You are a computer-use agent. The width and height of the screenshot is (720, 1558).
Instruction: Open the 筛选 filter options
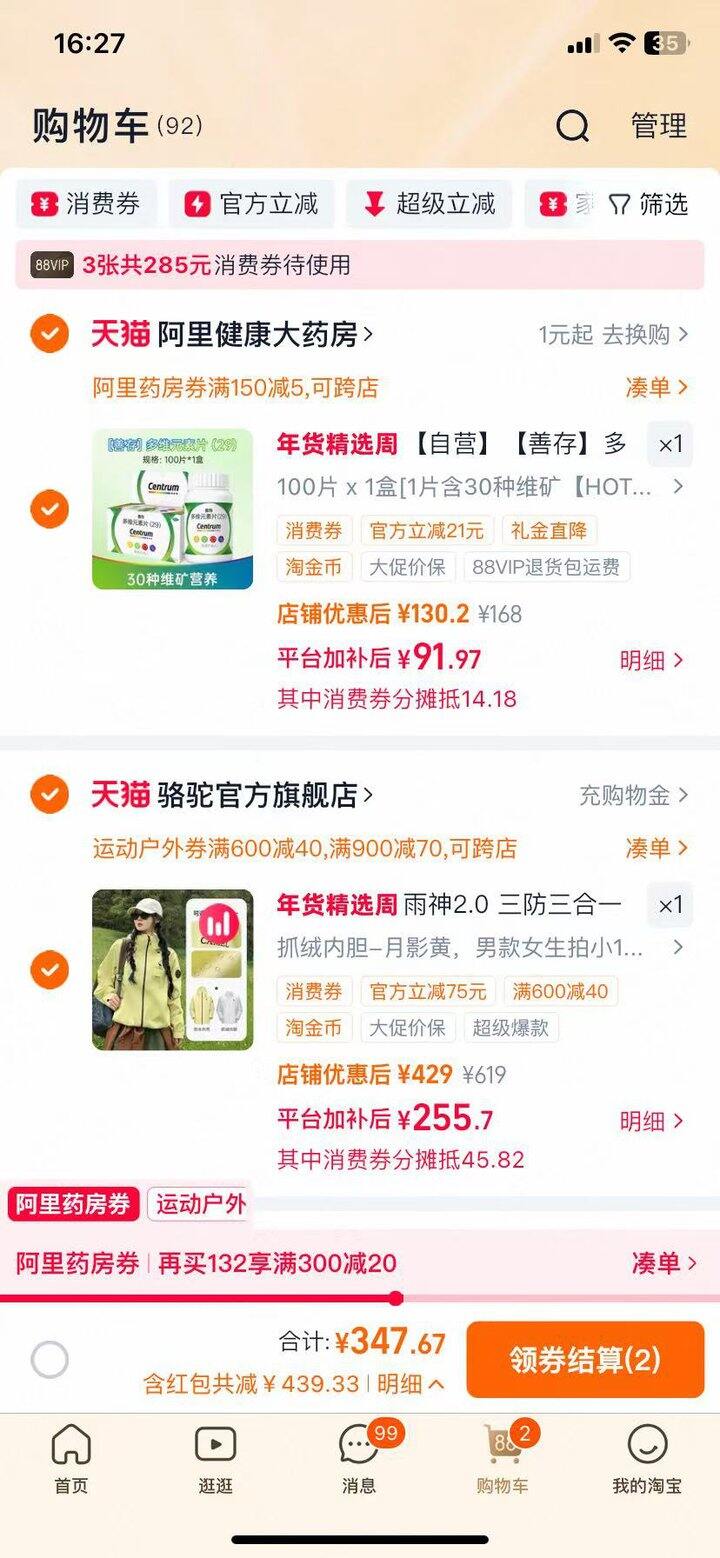pos(649,204)
